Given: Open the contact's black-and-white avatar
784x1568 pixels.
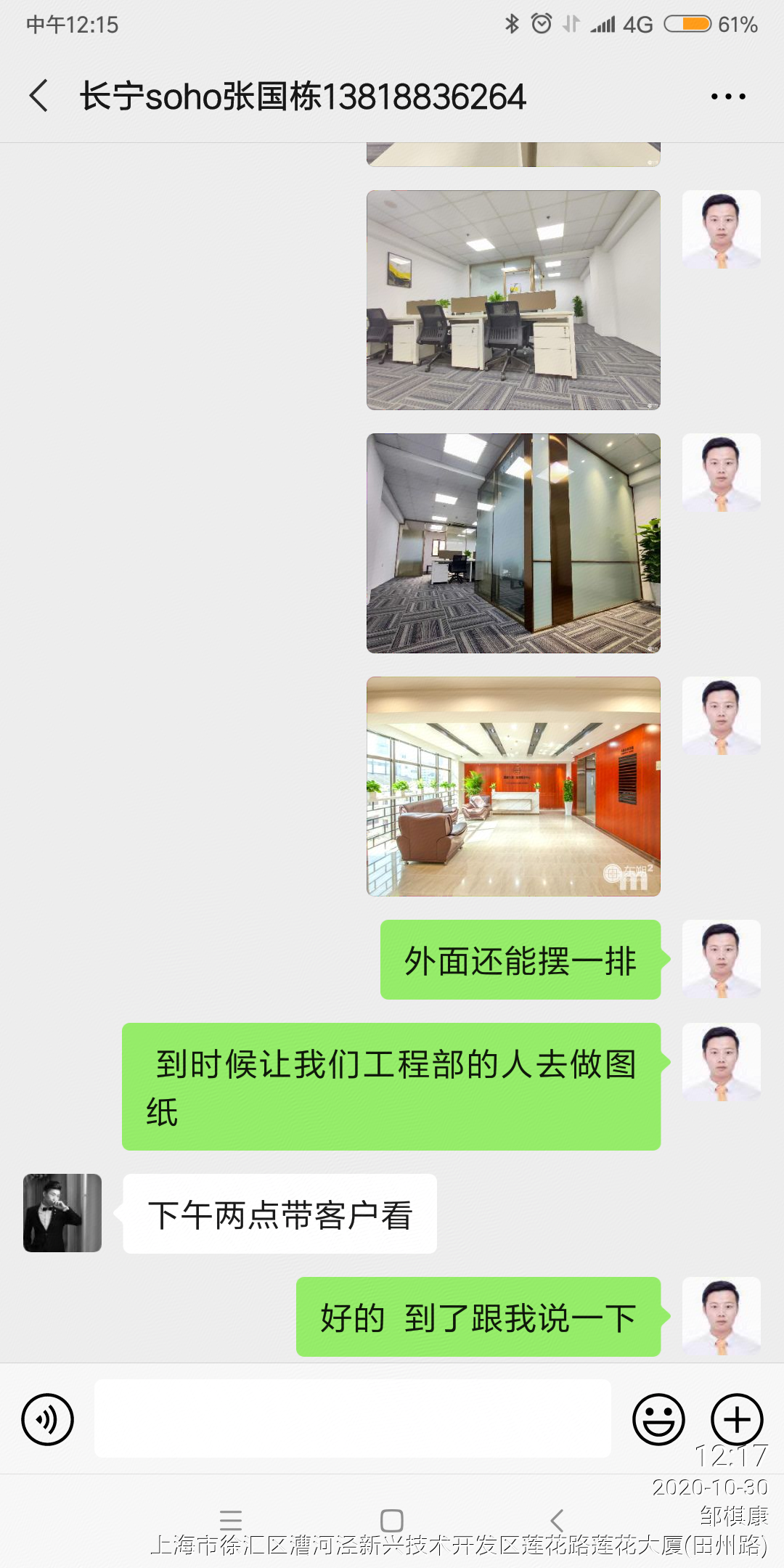Looking at the screenshot, I should tap(62, 1213).
